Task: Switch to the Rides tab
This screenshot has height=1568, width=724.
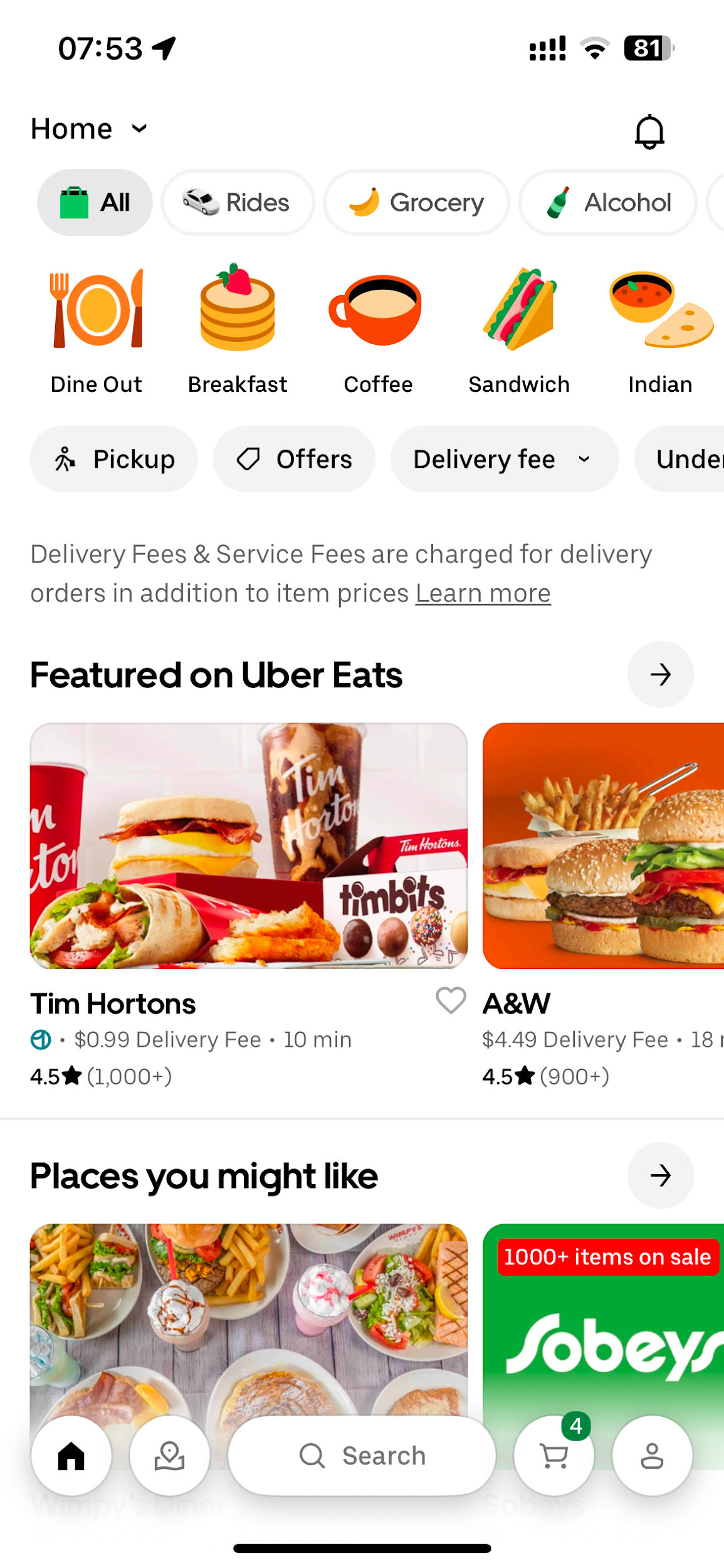Action: 238,203
